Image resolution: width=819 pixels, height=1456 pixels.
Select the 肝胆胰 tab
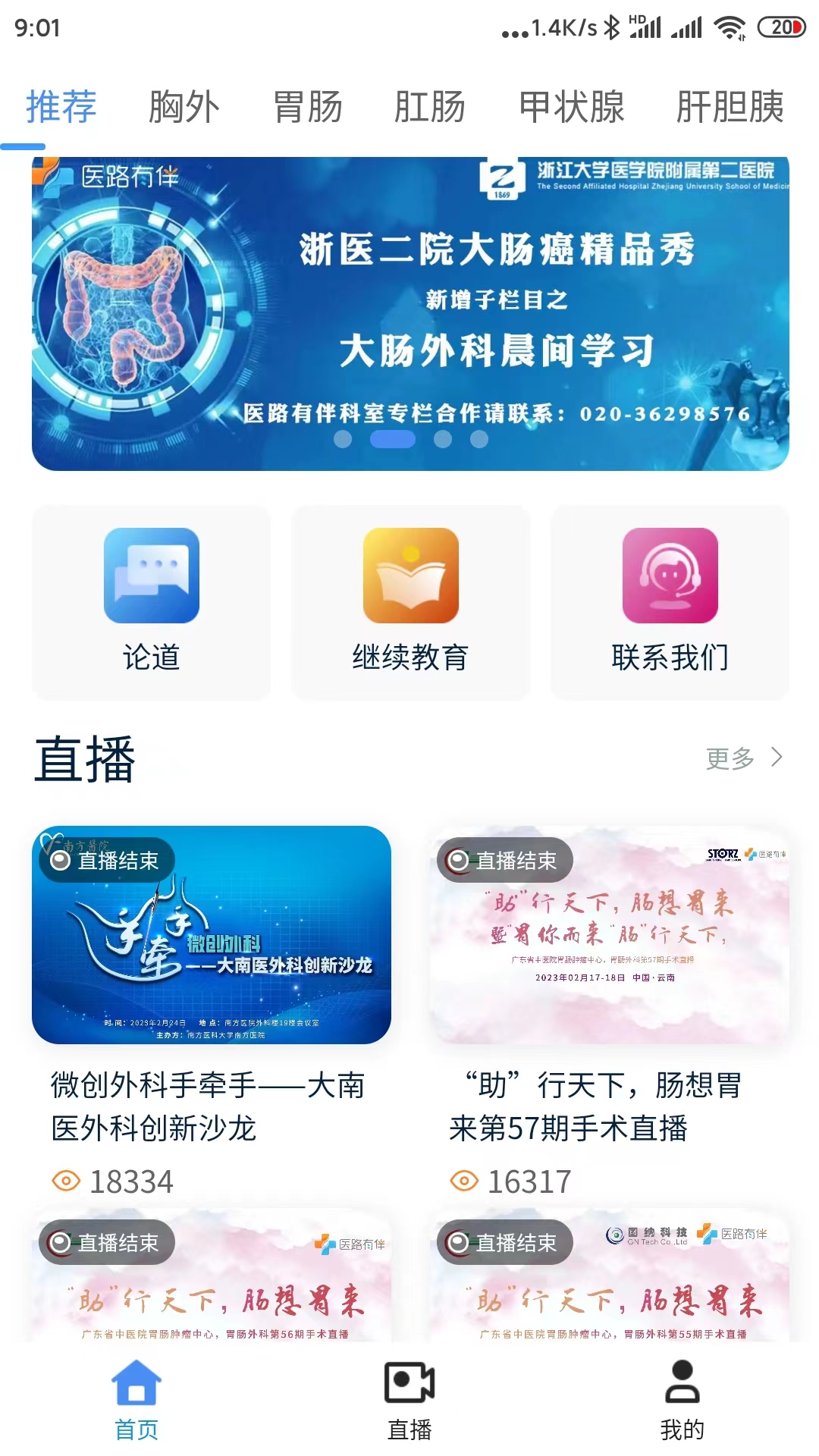[730, 107]
